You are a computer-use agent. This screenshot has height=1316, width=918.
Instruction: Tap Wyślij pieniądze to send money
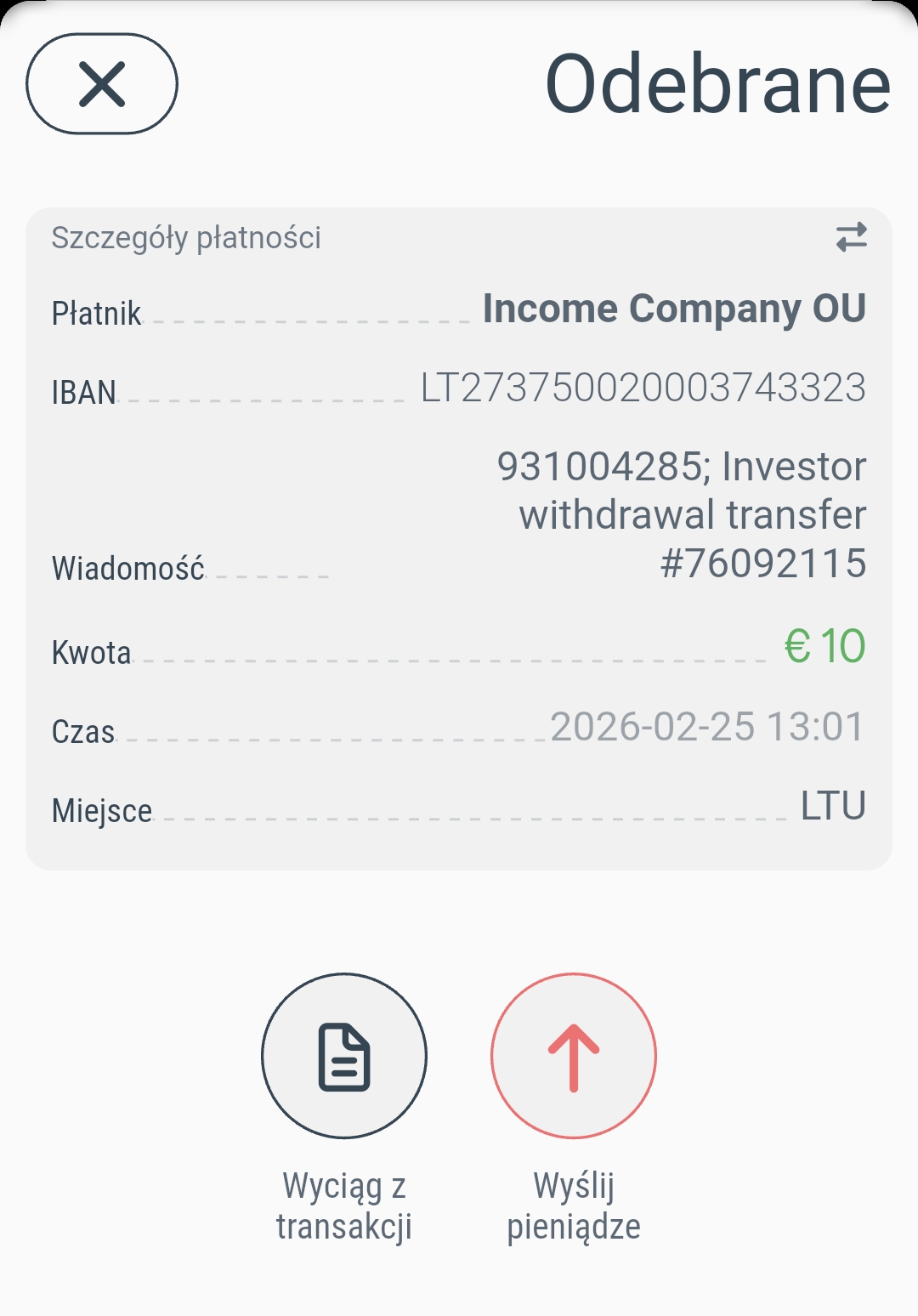(x=574, y=1056)
